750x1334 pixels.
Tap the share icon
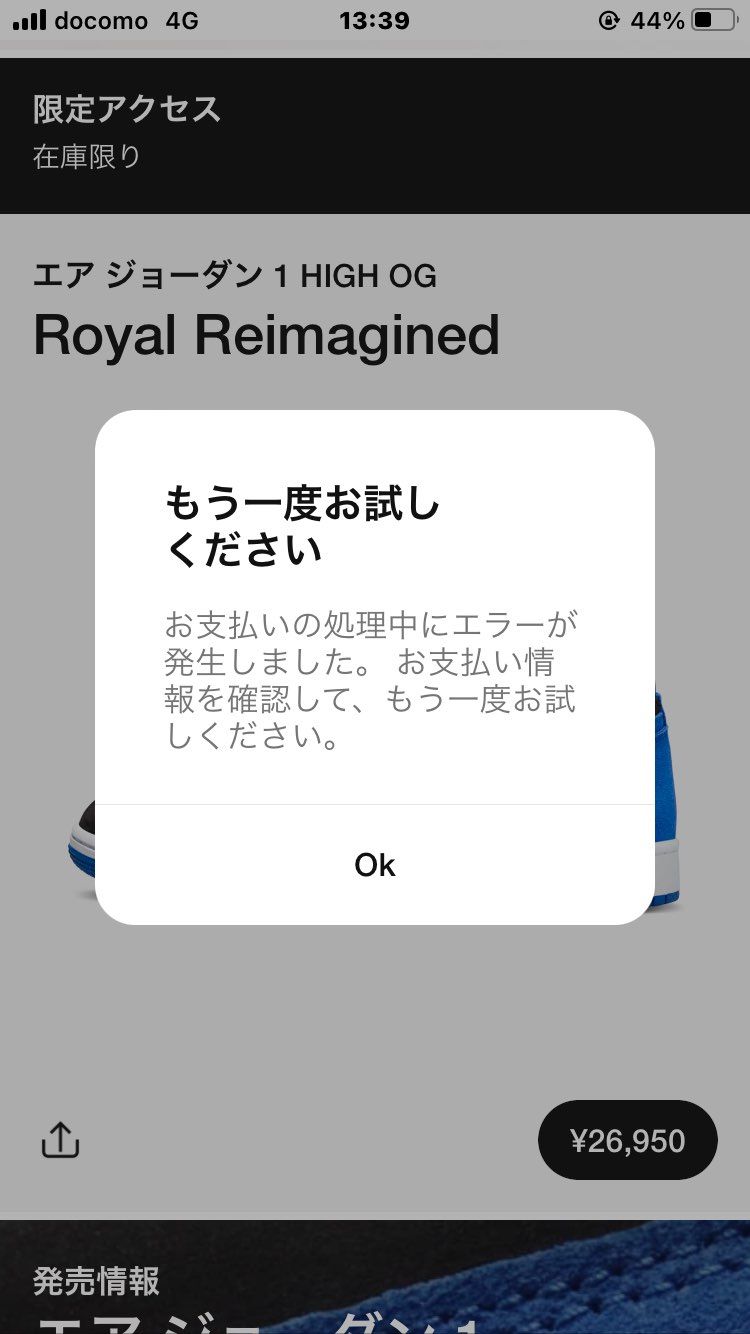[61, 1139]
